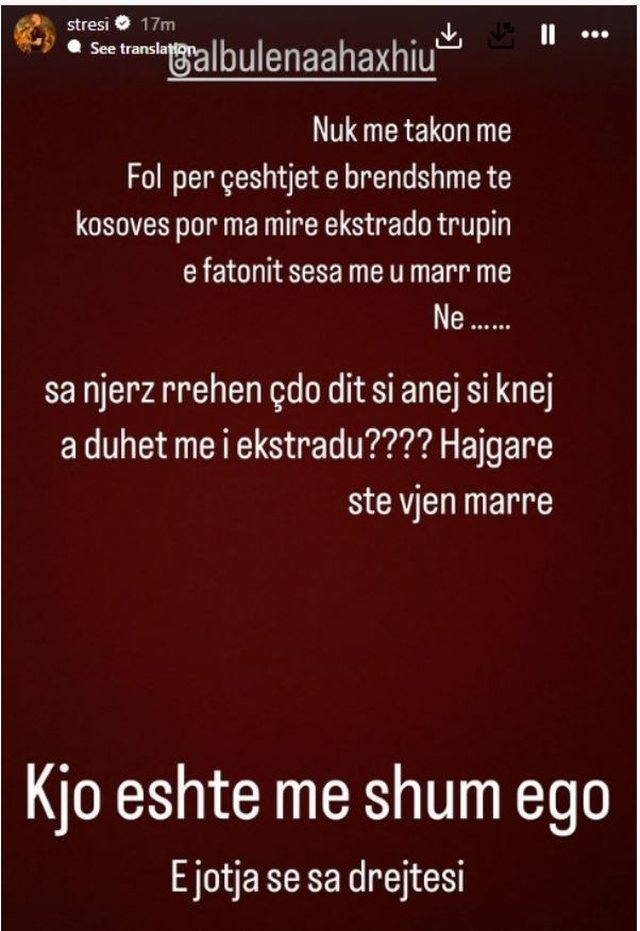Tap See translation
The height and width of the screenshot is (931, 640).
click(132, 49)
